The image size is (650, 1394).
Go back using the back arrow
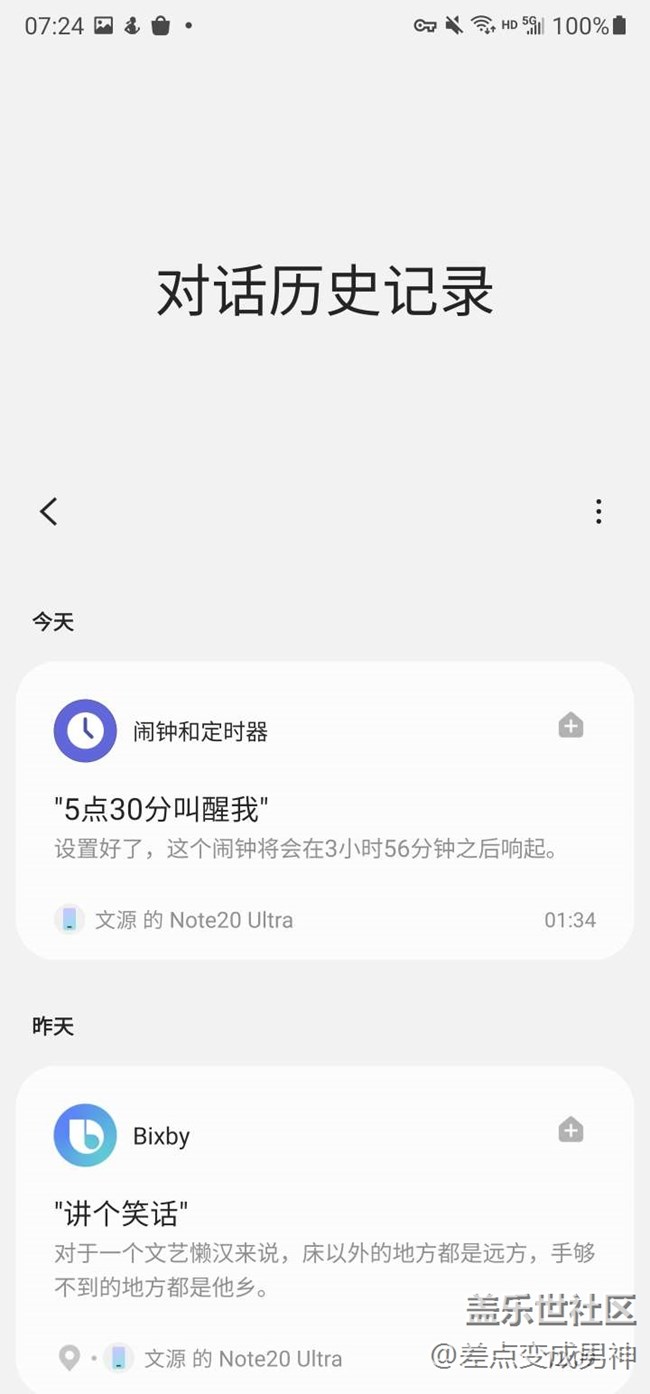point(48,511)
